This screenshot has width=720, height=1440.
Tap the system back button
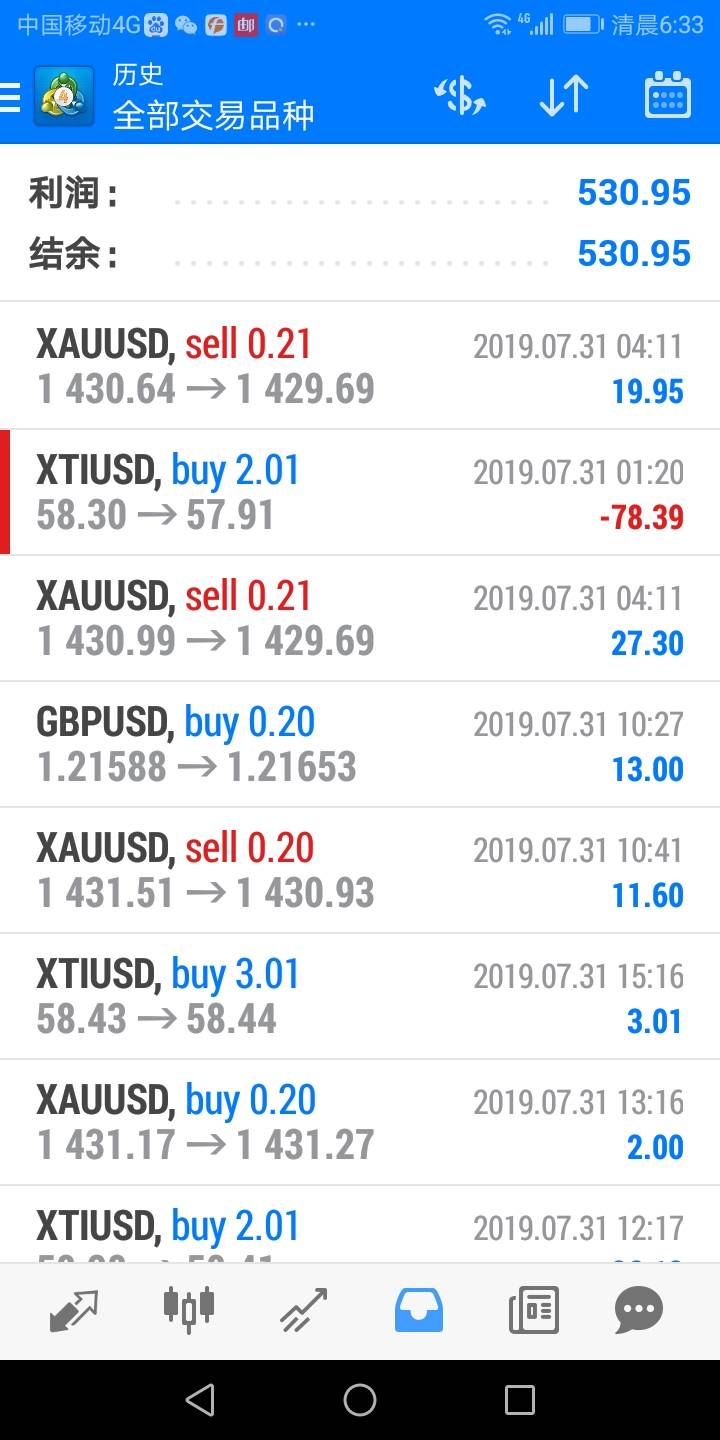tap(200, 1400)
